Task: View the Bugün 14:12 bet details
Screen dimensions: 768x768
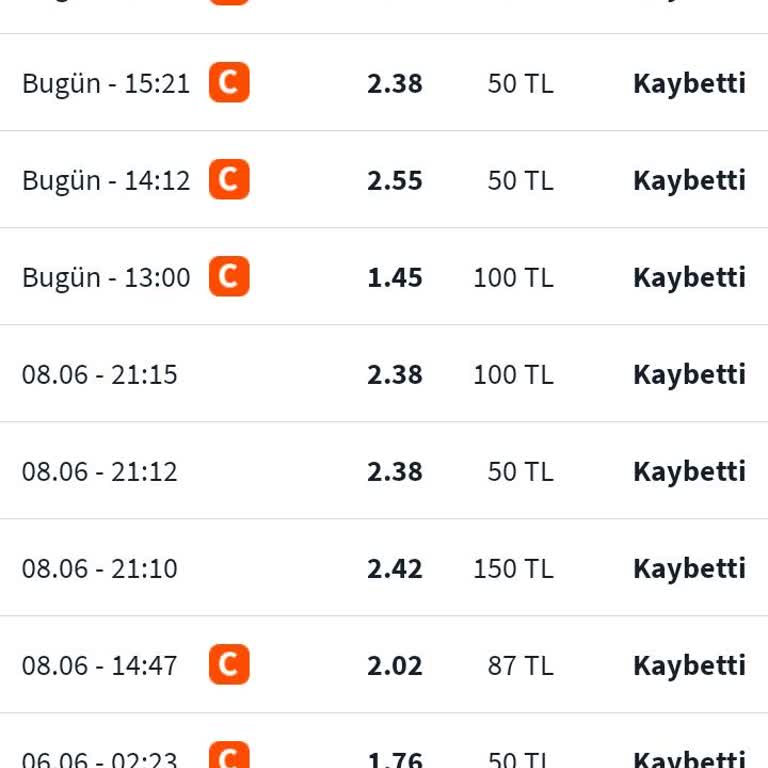Action: pos(384,180)
